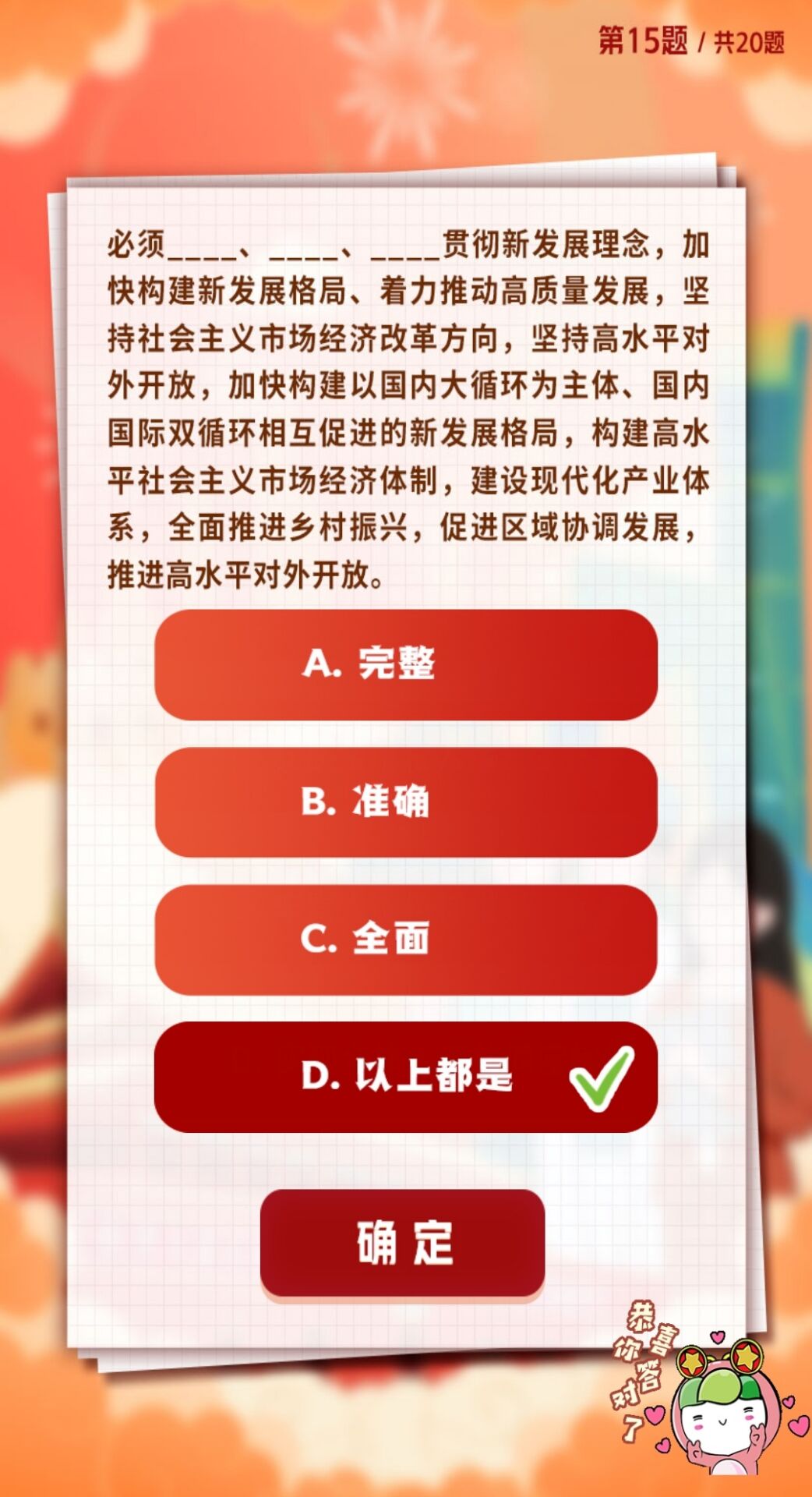This screenshot has height=1497, width=812.
Task: Select answer D. 以上都是
Action: click(x=405, y=1076)
